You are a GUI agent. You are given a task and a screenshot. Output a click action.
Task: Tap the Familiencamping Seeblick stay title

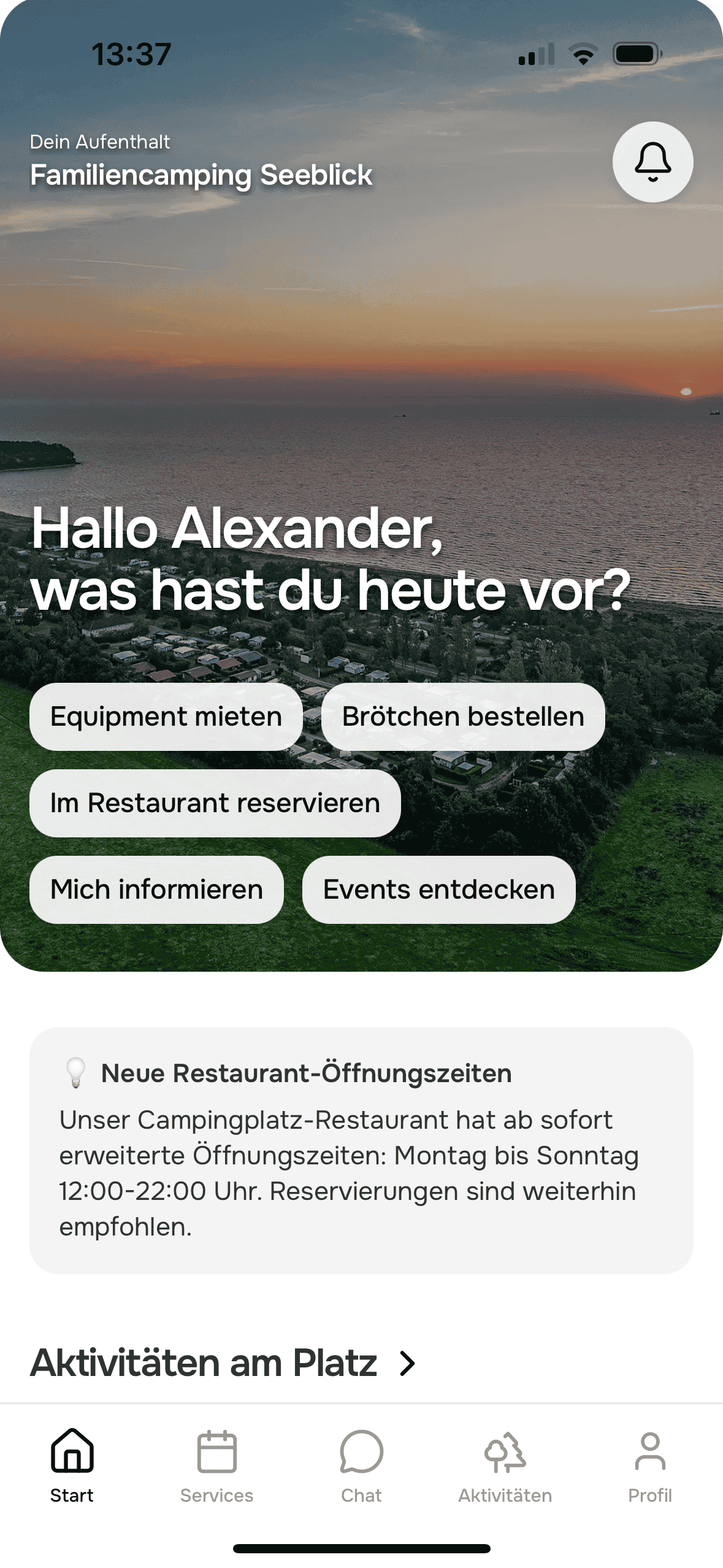pos(201,175)
